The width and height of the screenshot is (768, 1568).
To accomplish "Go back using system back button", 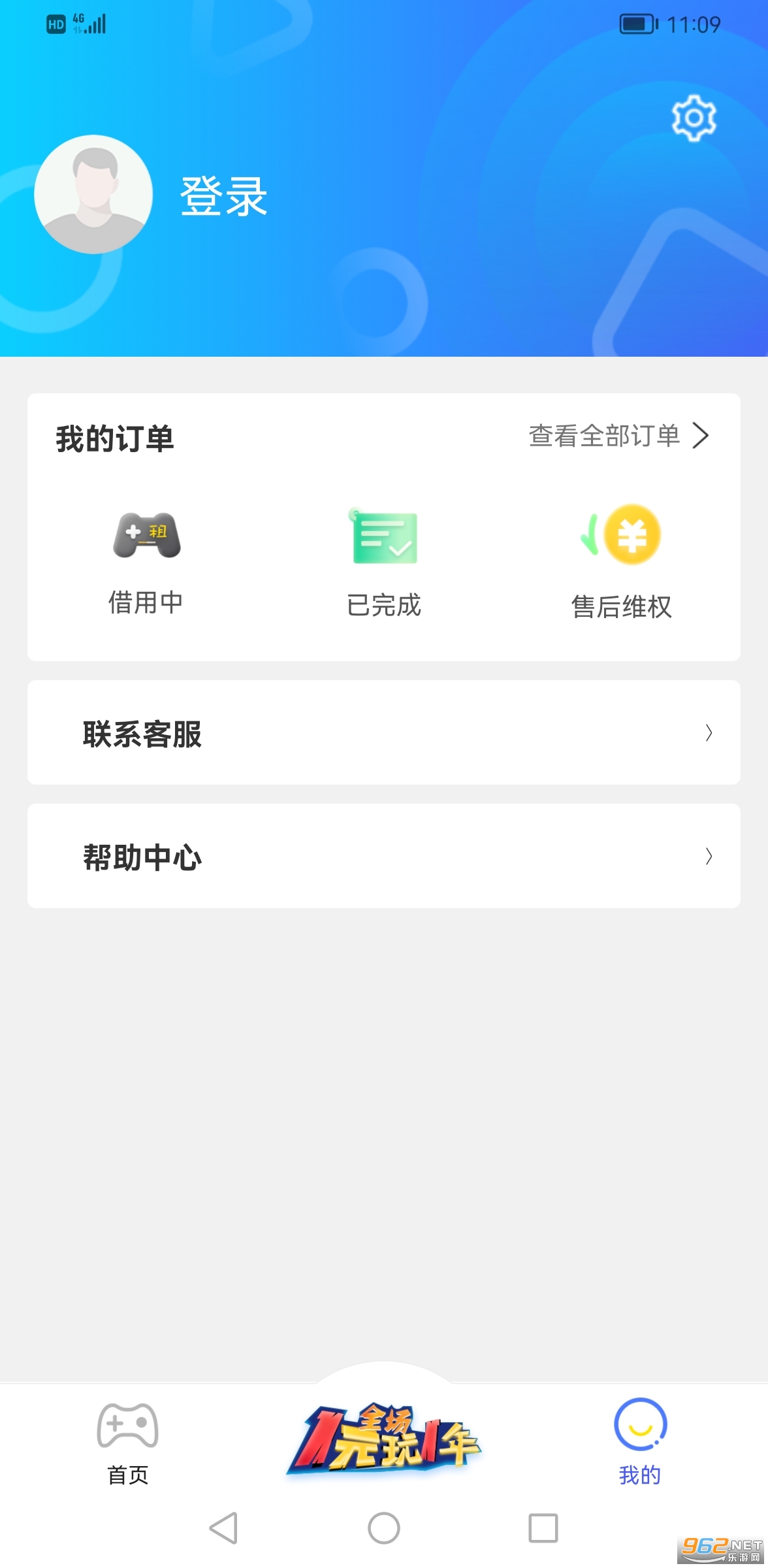I will [x=223, y=1529].
